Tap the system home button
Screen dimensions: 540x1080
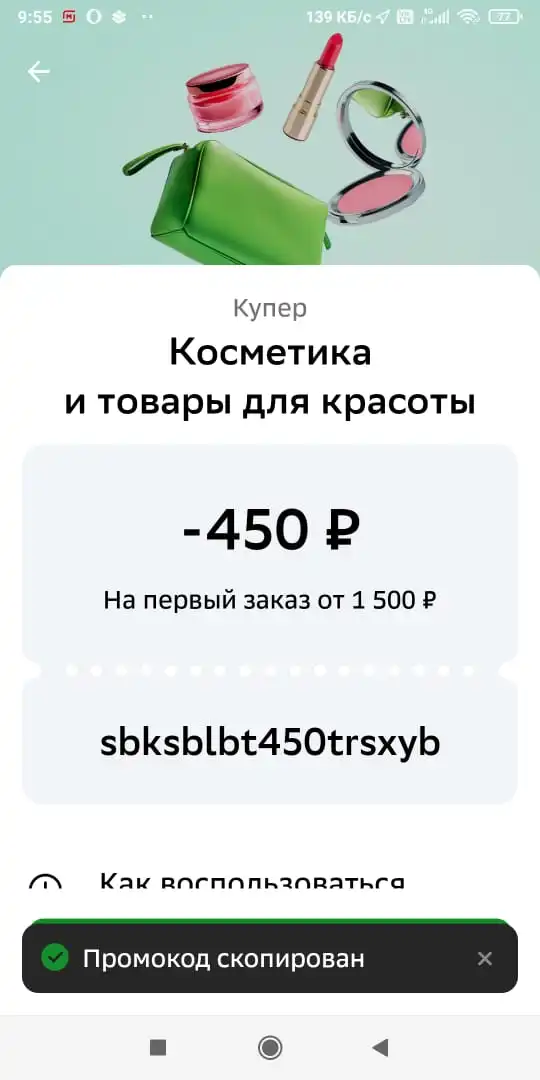[270, 1048]
